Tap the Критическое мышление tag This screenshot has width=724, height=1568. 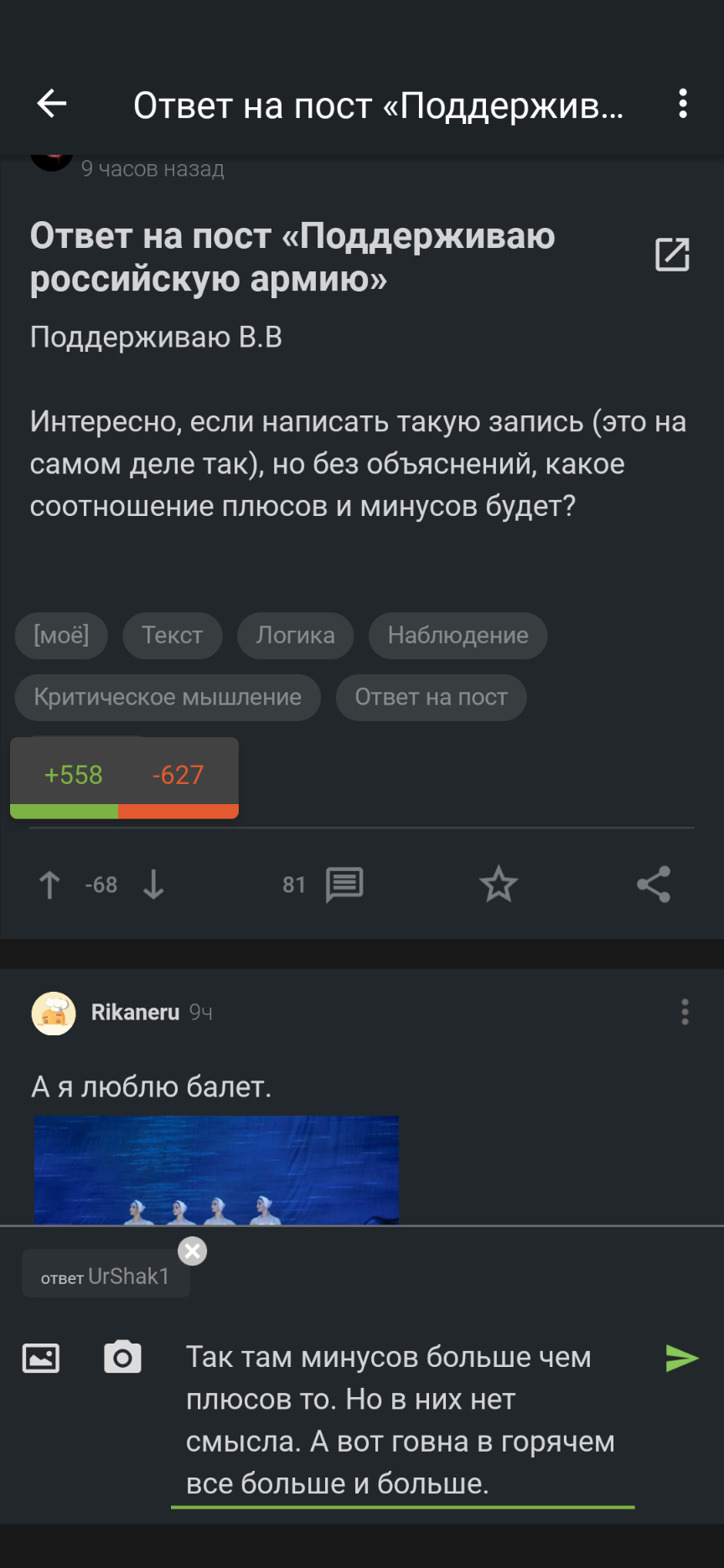168,697
